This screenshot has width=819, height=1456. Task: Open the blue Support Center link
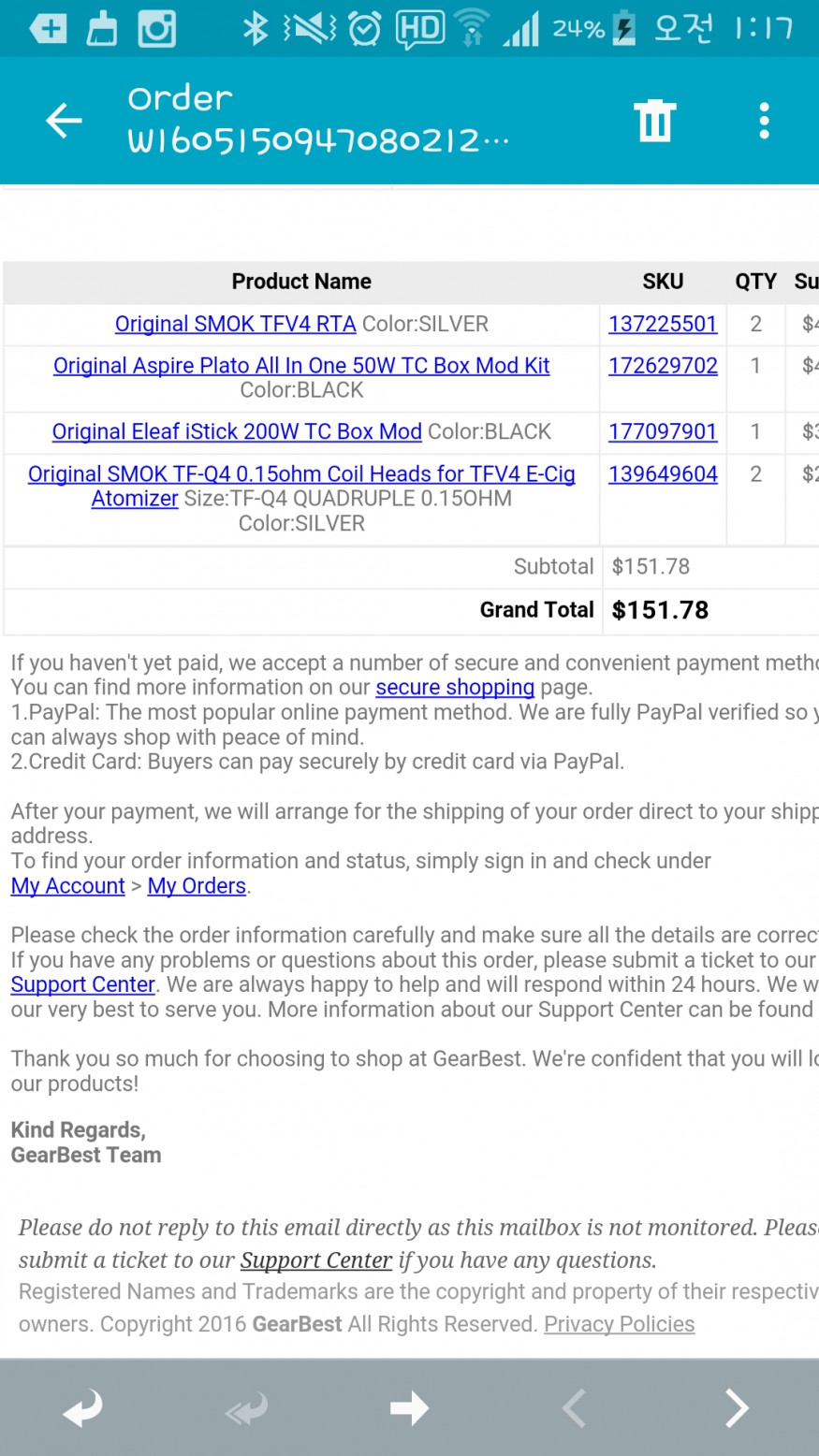[x=82, y=984]
